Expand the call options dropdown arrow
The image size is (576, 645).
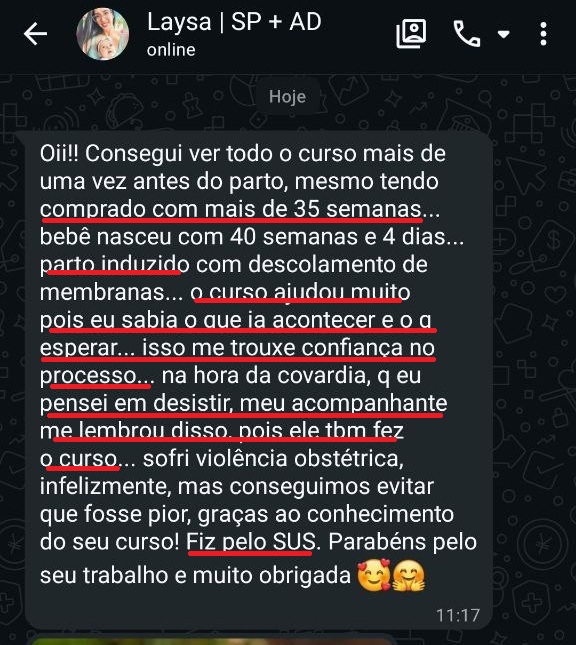coord(504,34)
